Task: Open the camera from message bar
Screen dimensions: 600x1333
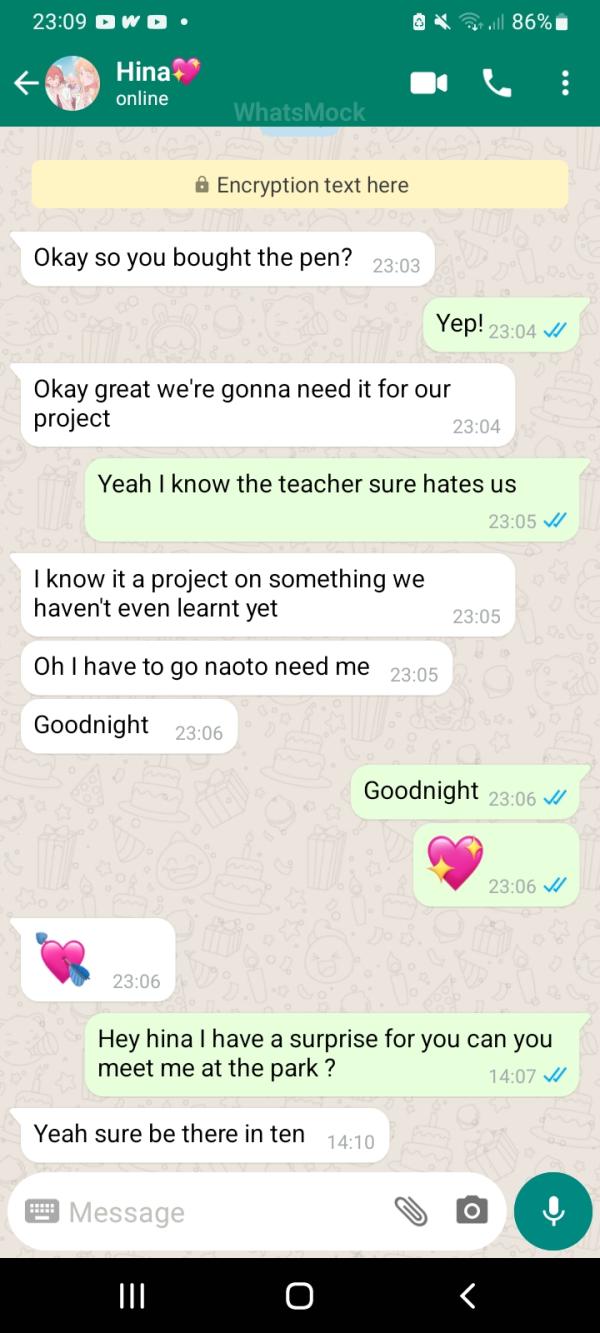Action: [471, 1212]
